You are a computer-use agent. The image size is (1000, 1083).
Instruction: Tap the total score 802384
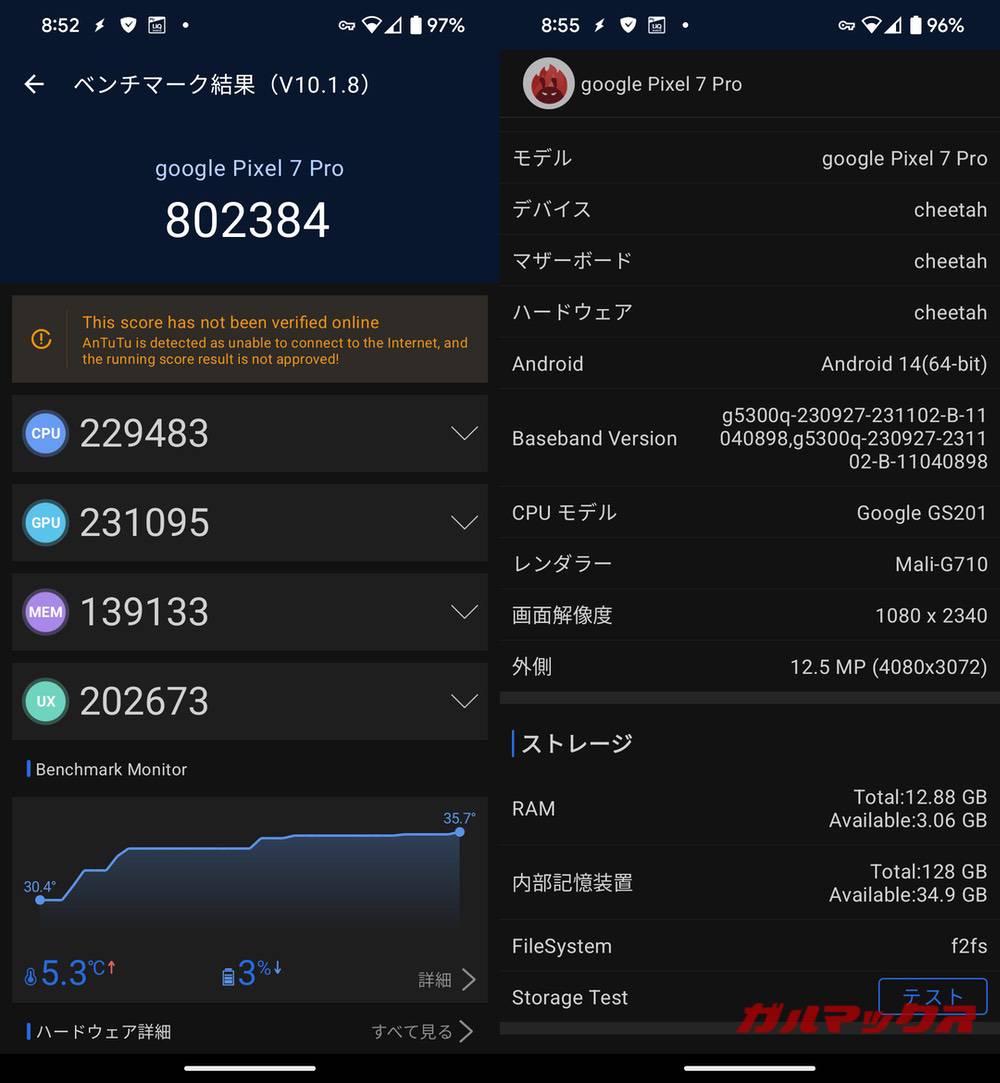point(248,220)
